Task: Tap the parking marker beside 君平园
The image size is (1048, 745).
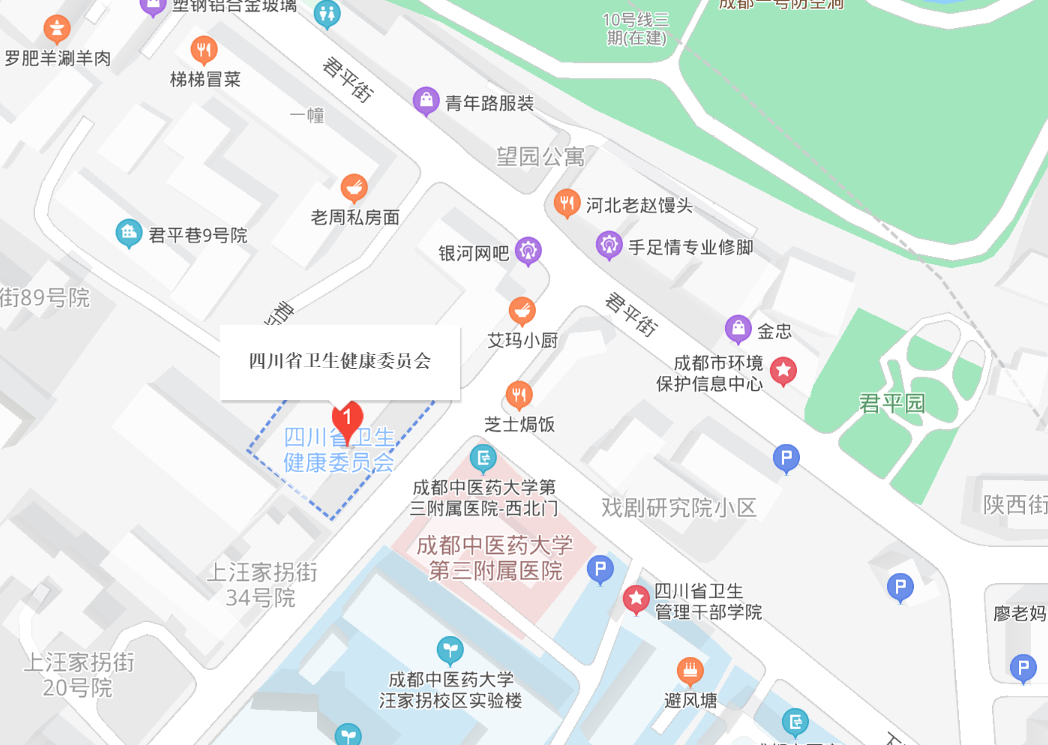Action: click(787, 459)
